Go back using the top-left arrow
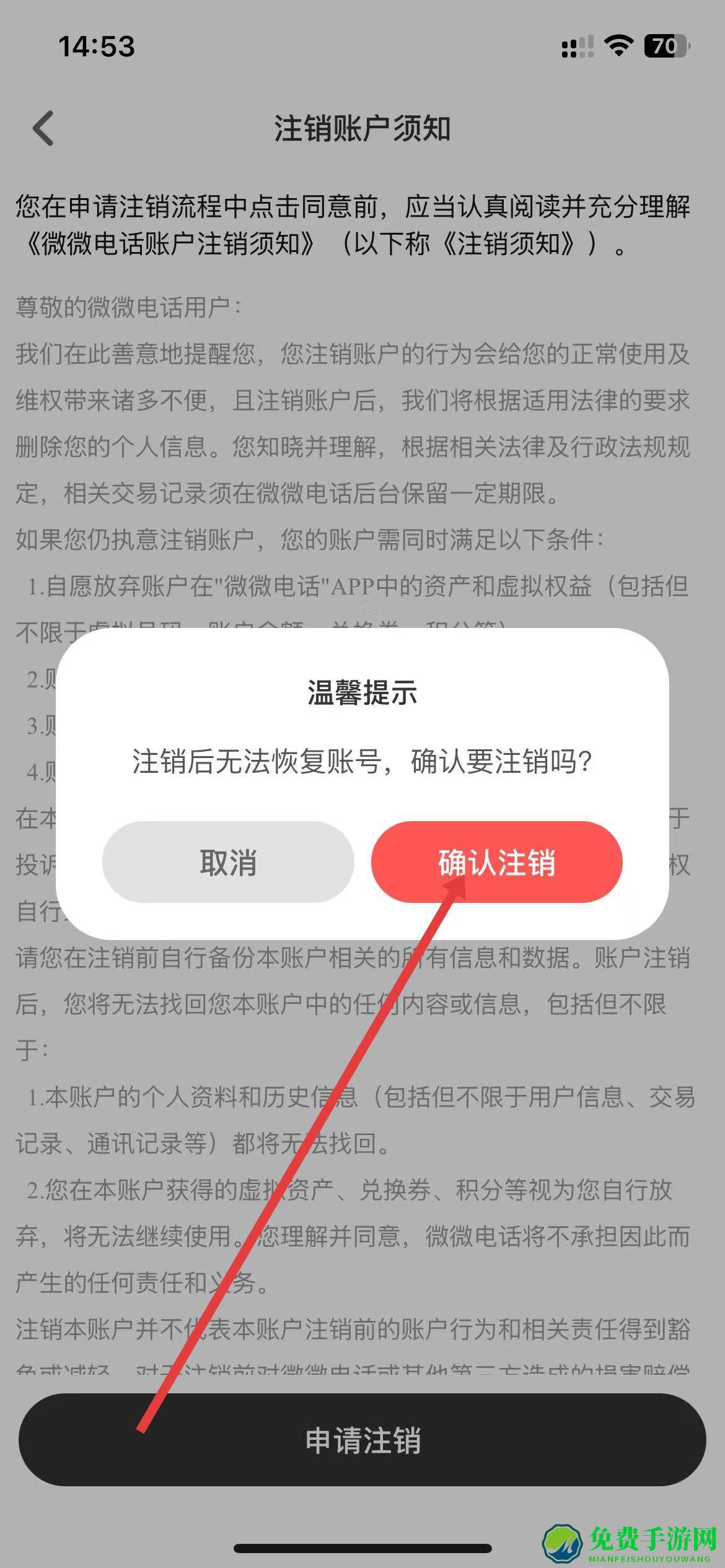Viewport: 725px width, 1568px height. click(43, 129)
